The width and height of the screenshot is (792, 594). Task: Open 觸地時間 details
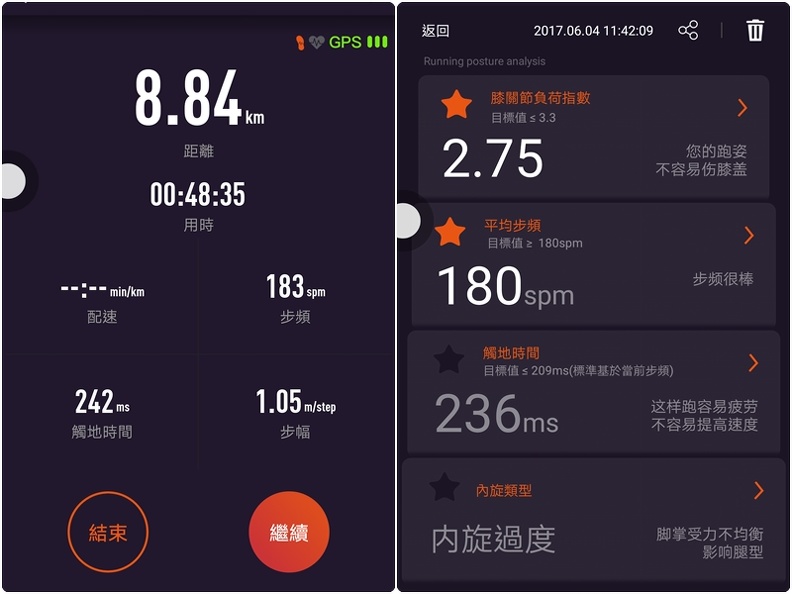(x=753, y=363)
